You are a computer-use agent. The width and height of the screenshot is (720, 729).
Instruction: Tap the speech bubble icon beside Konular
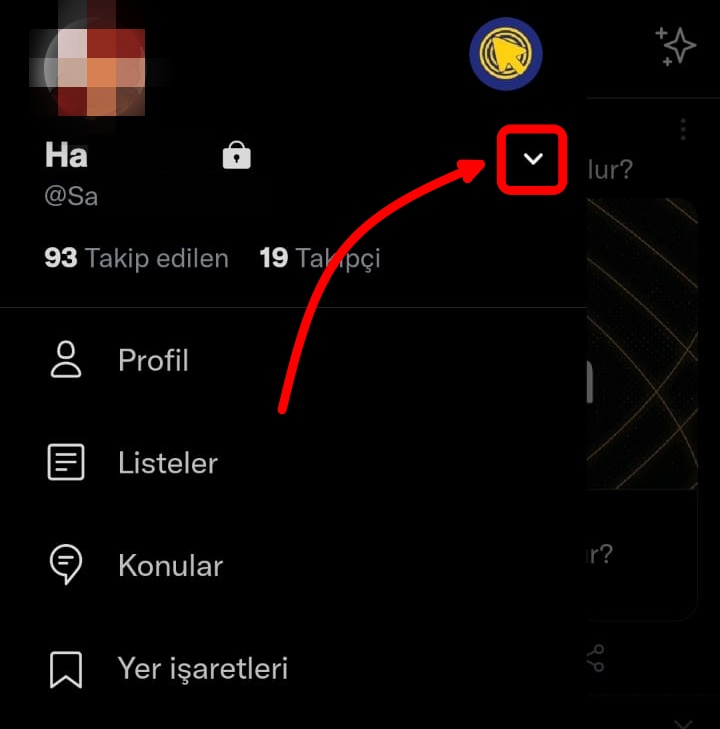pyautogui.click(x=66, y=564)
